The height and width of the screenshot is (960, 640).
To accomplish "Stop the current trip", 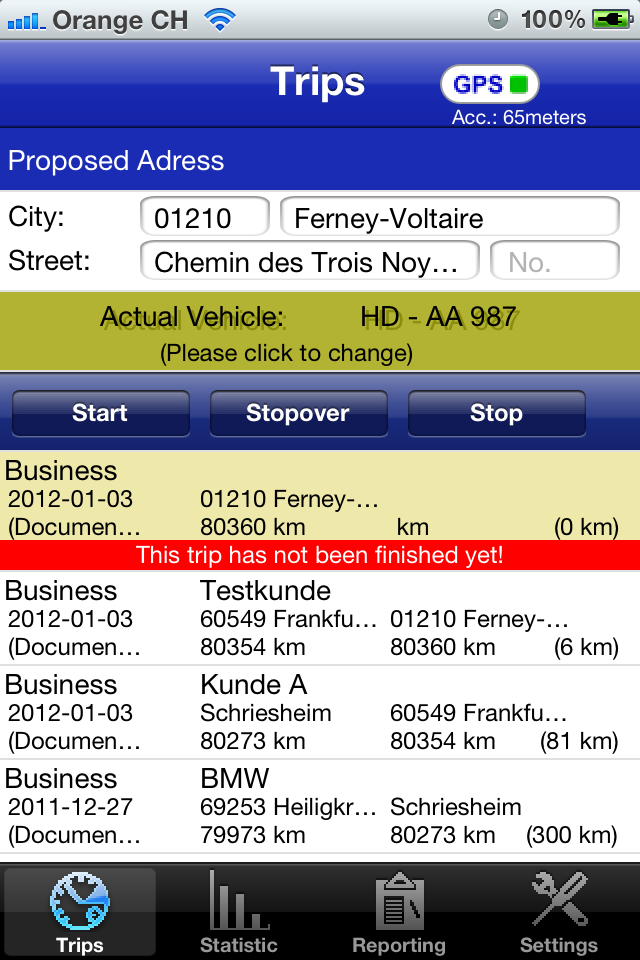I will pyautogui.click(x=496, y=413).
